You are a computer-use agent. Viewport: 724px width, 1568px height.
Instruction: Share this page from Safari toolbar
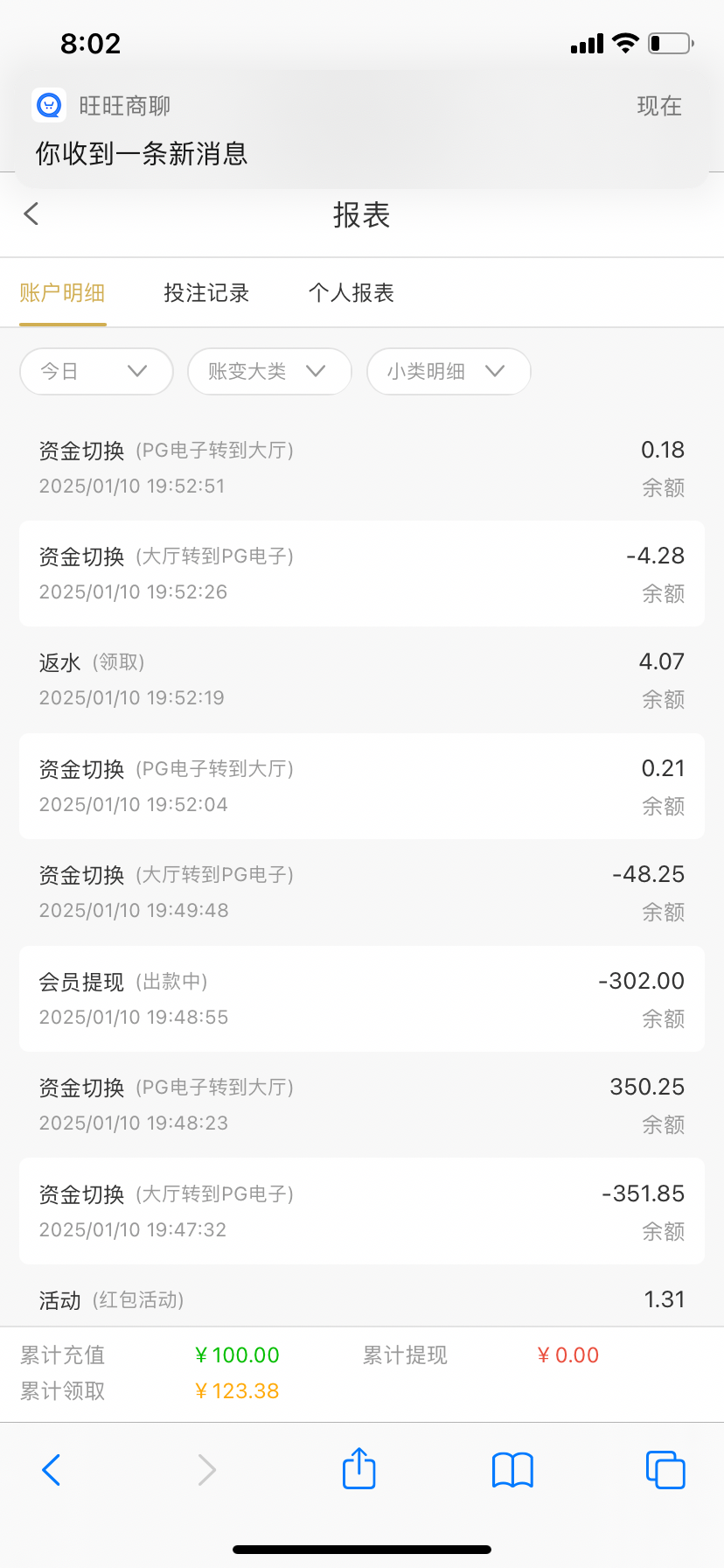[x=359, y=1469]
